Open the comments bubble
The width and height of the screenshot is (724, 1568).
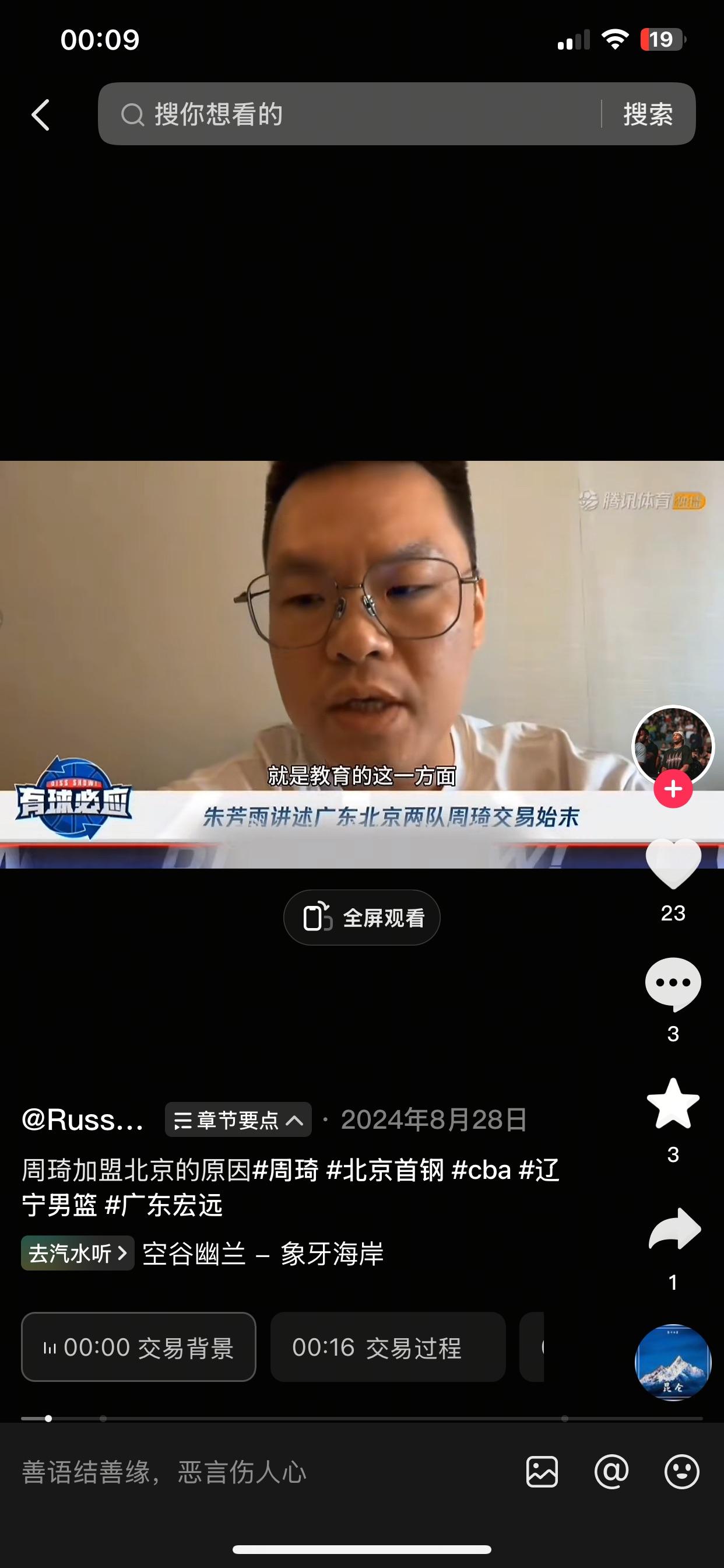tap(672, 984)
